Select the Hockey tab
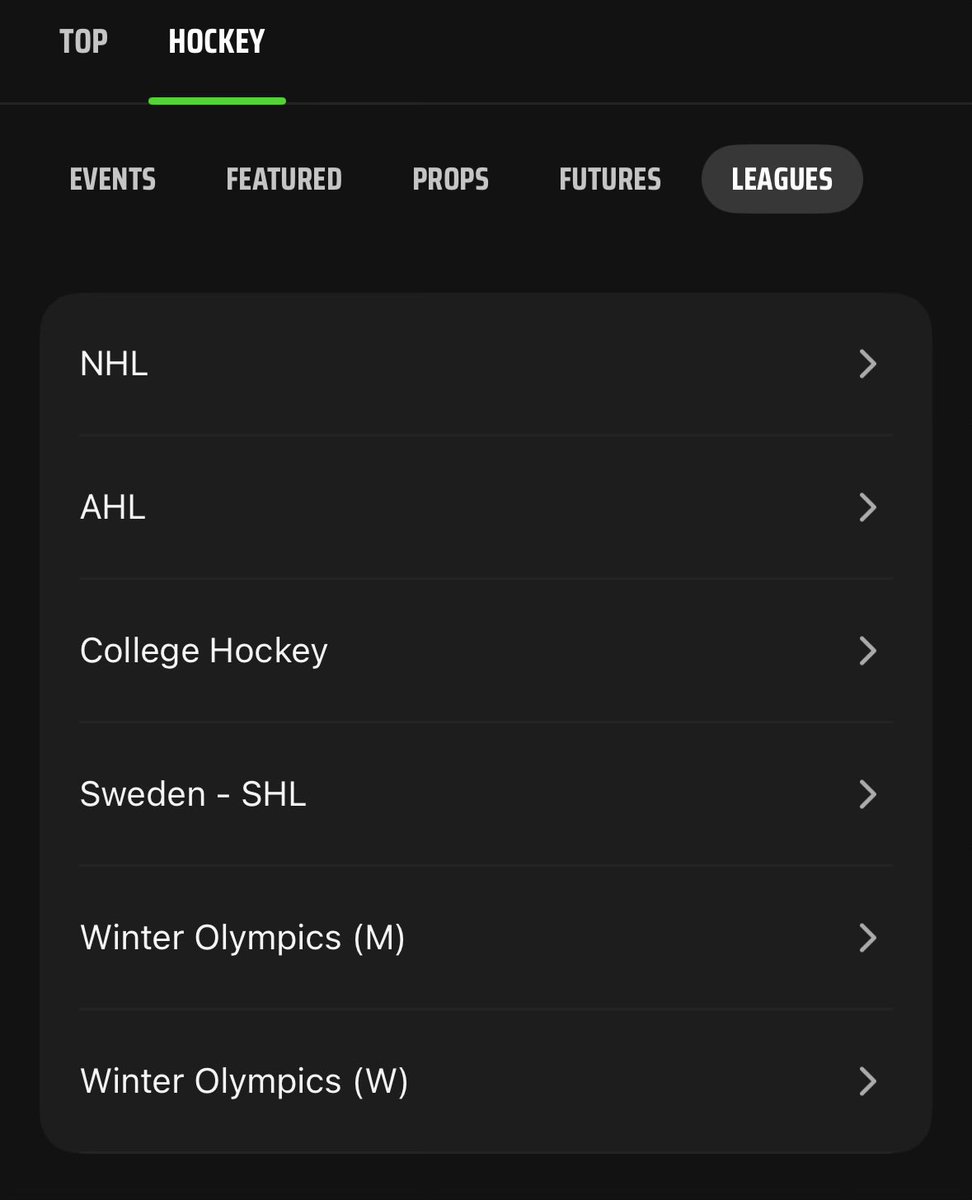 tap(216, 42)
